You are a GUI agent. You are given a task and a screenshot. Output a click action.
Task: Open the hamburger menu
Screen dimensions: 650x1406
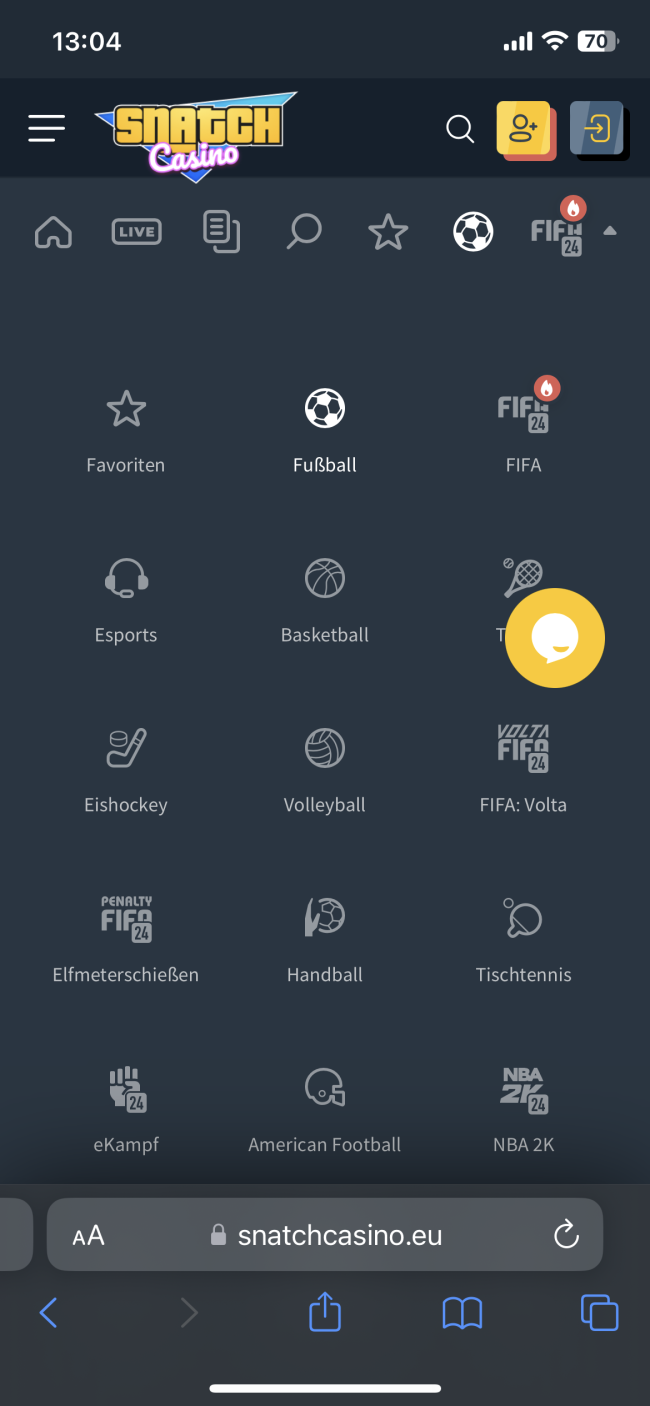click(47, 128)
